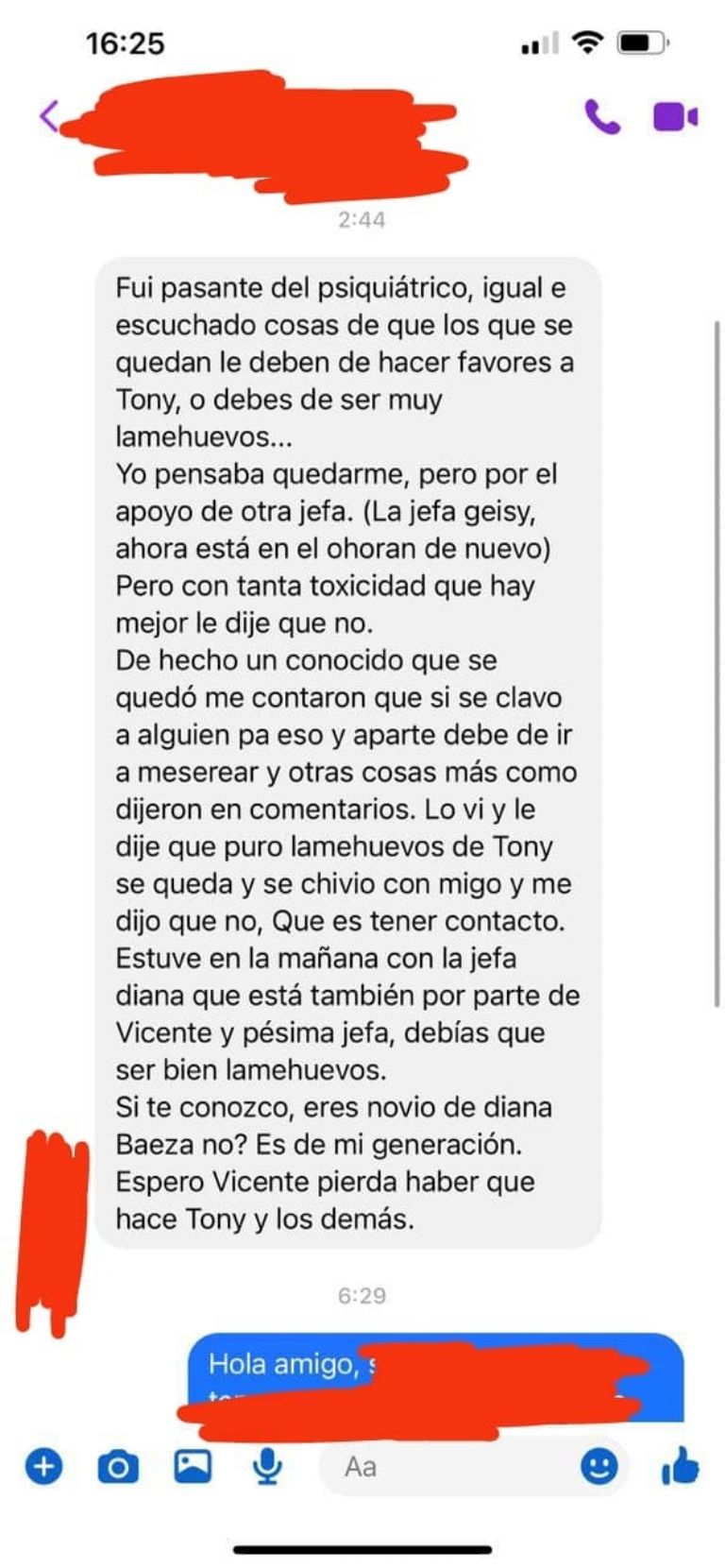725x1568 pixels.
Task: Open the plus attachments menu
Action: [43, 1467]
